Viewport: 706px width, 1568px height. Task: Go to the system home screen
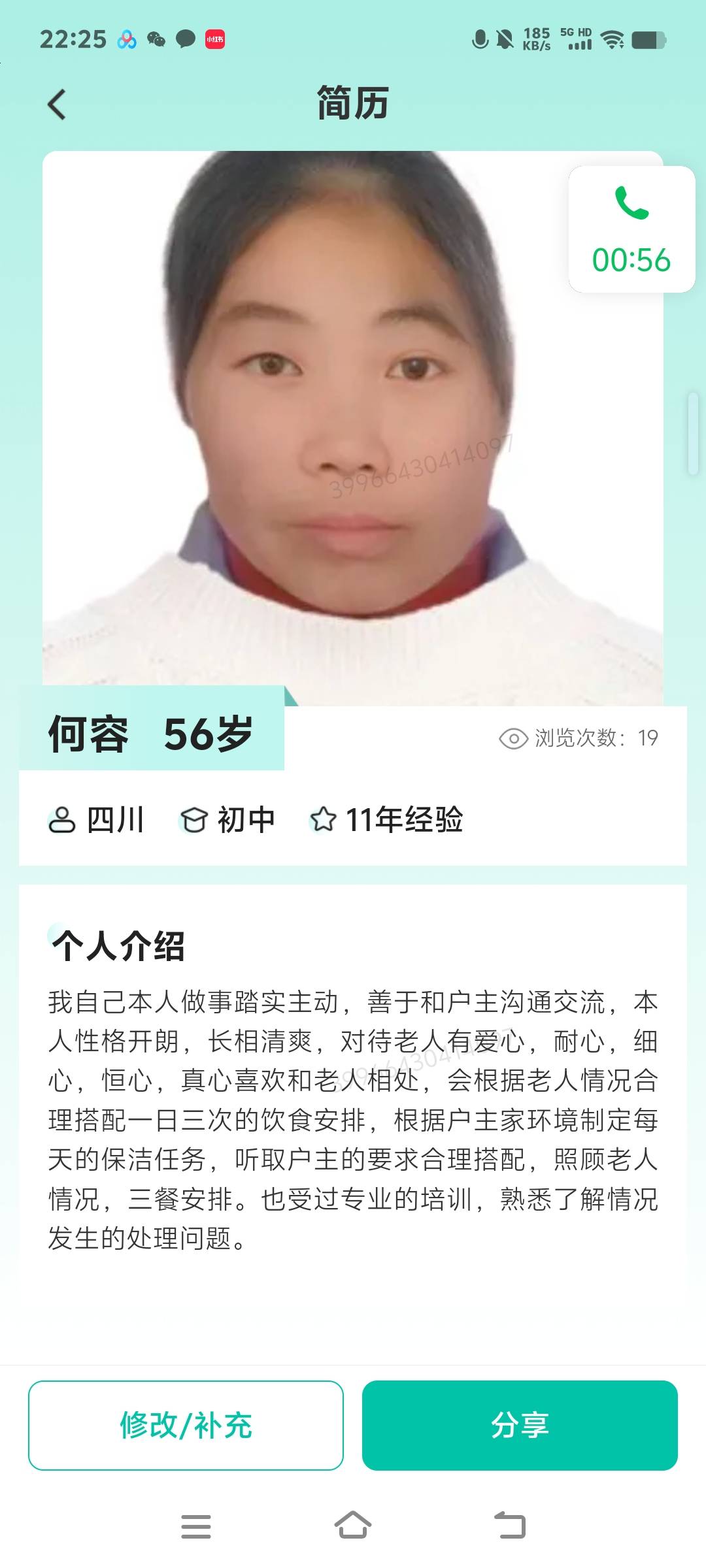[353, 1526]
